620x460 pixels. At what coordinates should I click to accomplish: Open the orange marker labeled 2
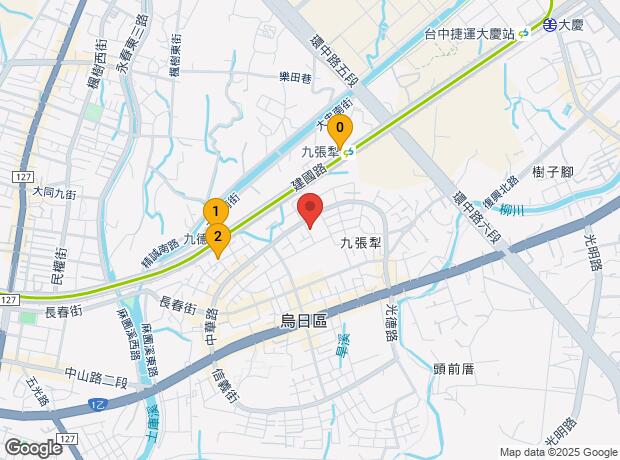(218, 240)
